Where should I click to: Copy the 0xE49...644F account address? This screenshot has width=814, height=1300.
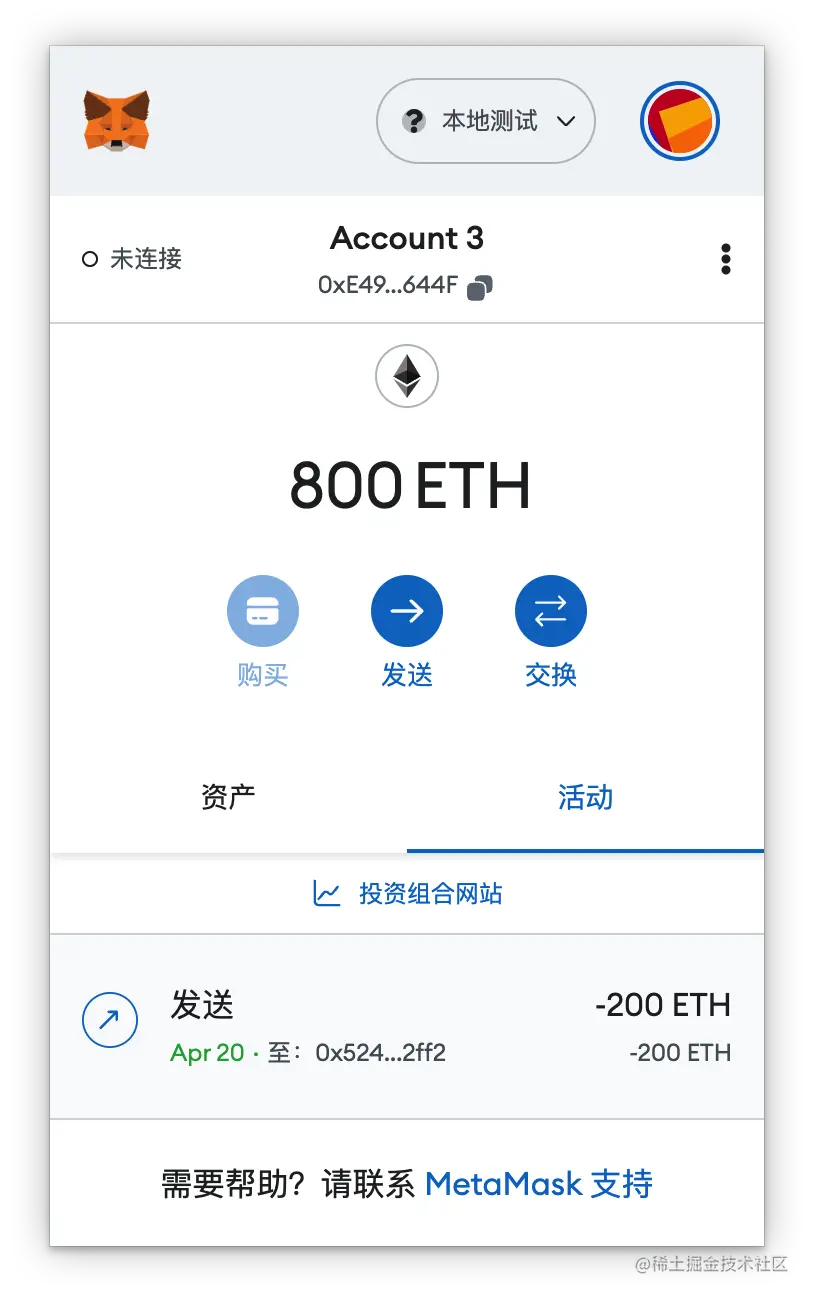pyautogui.click(x=480, y=287)
